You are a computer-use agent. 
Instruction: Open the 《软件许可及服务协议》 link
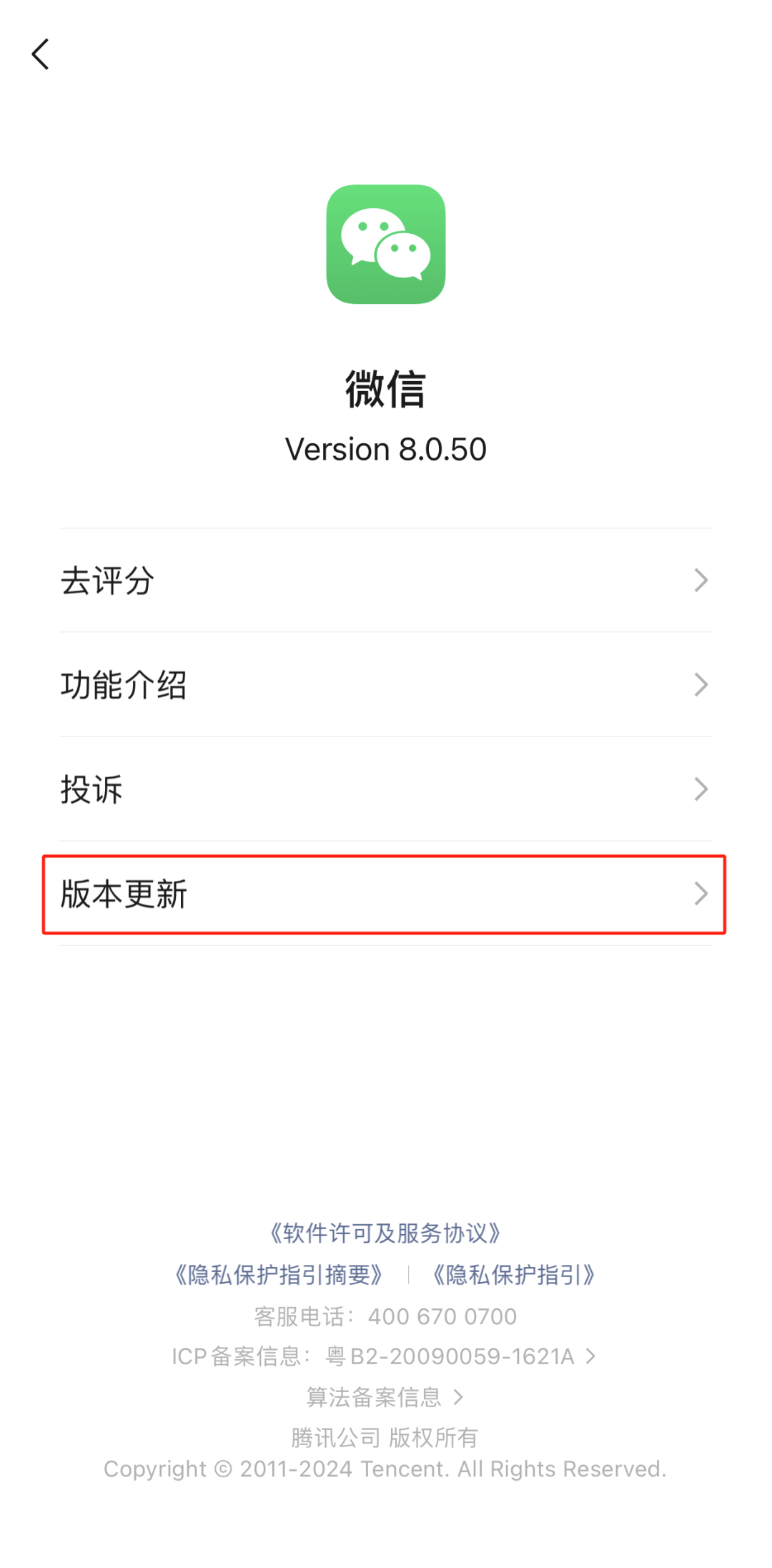click(x=385, y=1233)
